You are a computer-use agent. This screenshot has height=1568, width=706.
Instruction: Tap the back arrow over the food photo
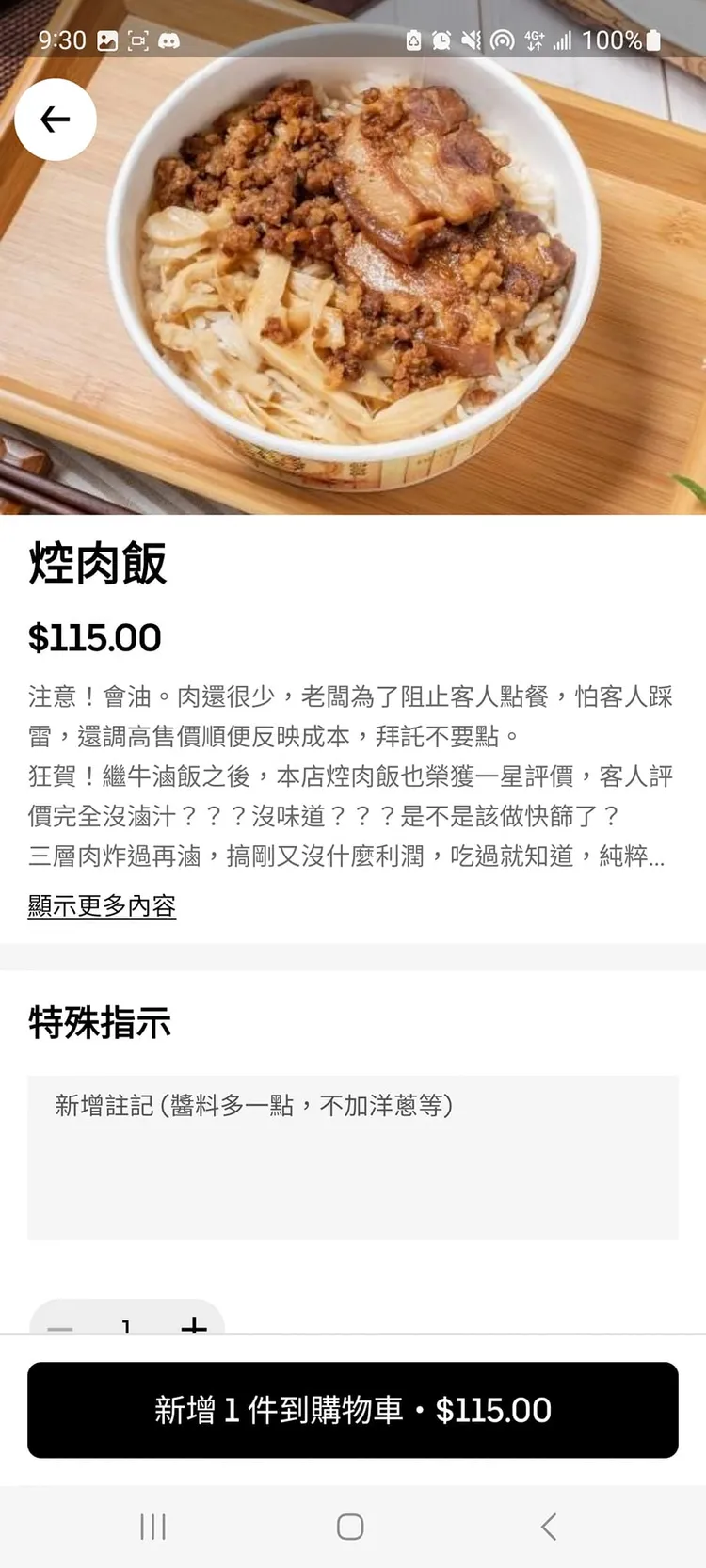point(55,120)
